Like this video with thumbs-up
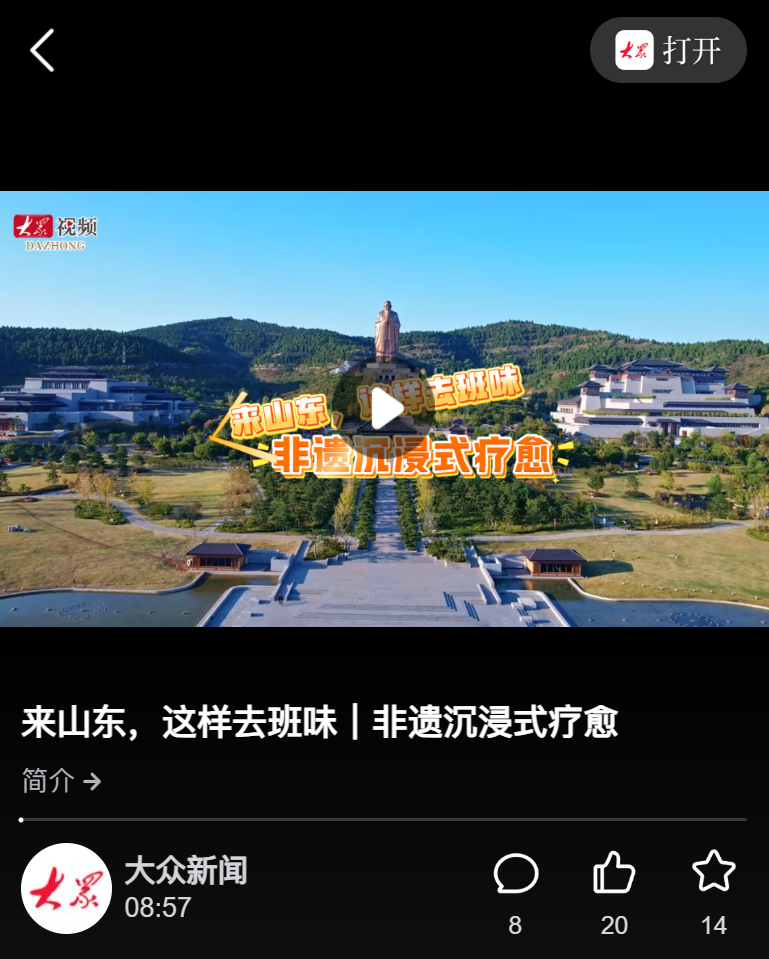The height and width of the screenshot is (959, 769). pos(614,874)
